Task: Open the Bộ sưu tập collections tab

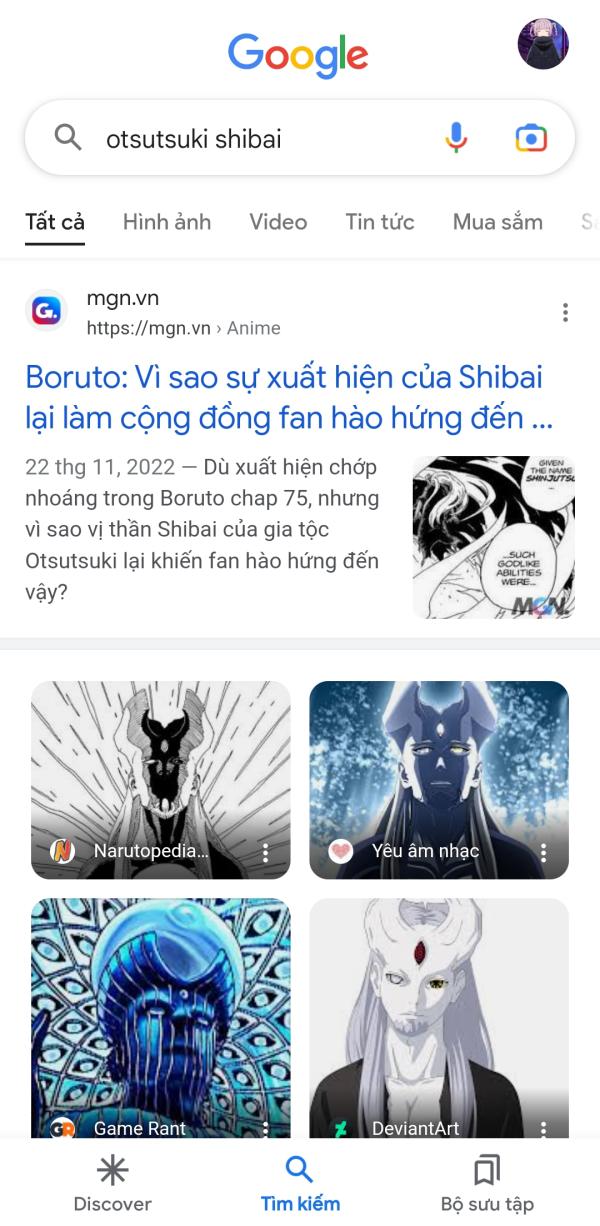Action: coord(487,1184)
